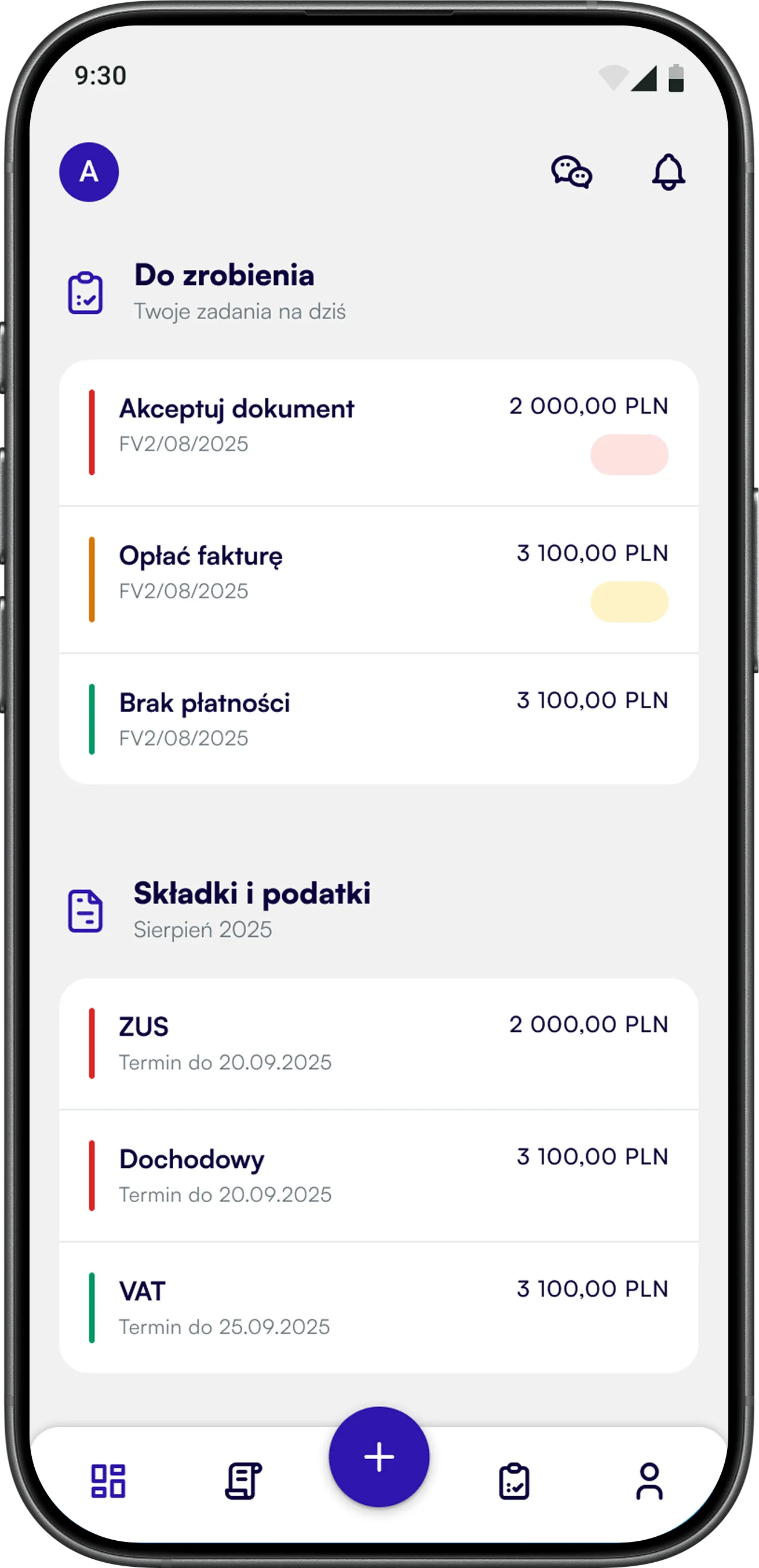Image resolution: width=759 pixels, height=1568 pixels.
Task: Tap the FV2/08/2025 invoice label
Action: [x=183, y=444]
